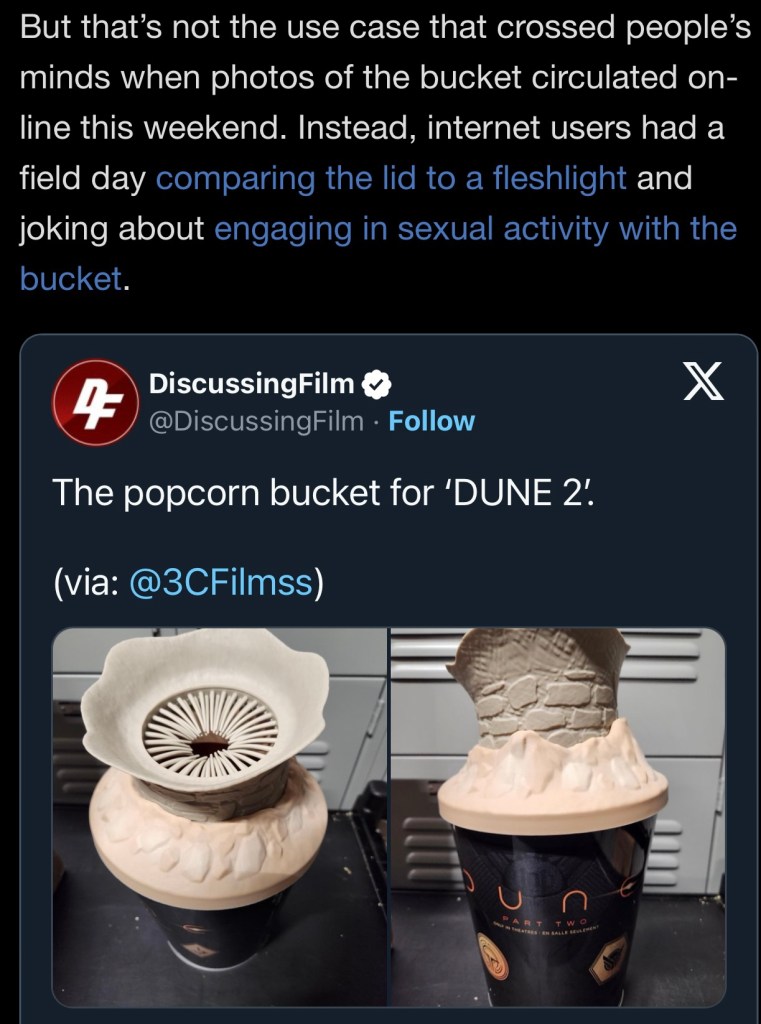
Task: View the popcorn bucket lid photo
Action: (x=219, y=815)
